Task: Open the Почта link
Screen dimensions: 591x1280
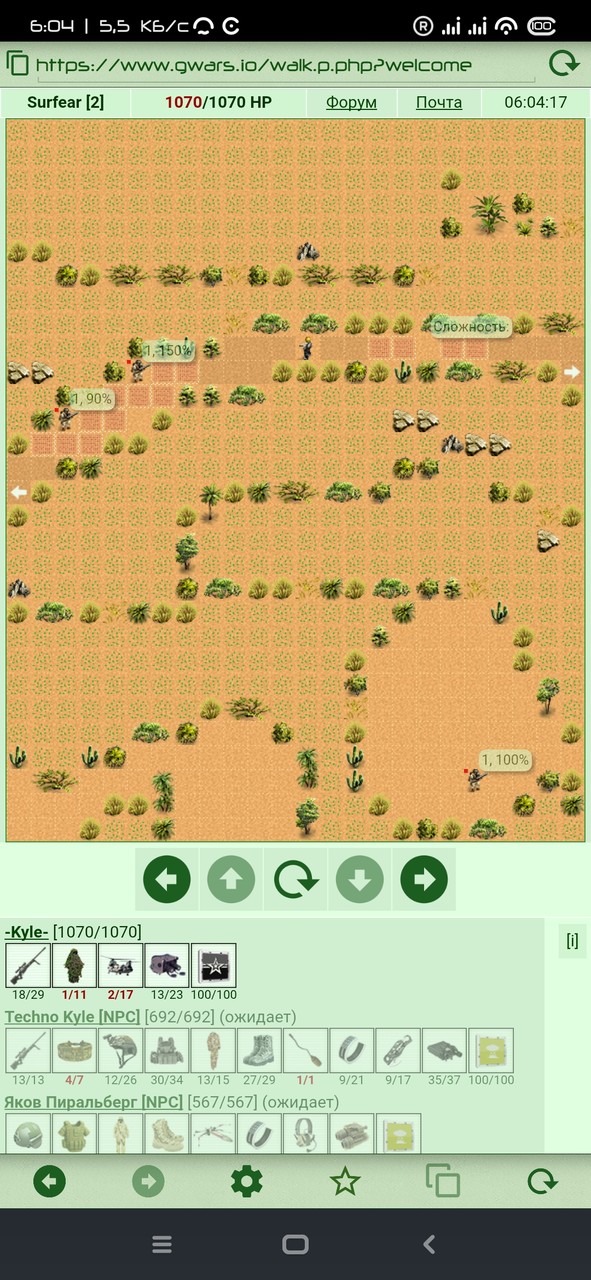Action: [439, 102]
